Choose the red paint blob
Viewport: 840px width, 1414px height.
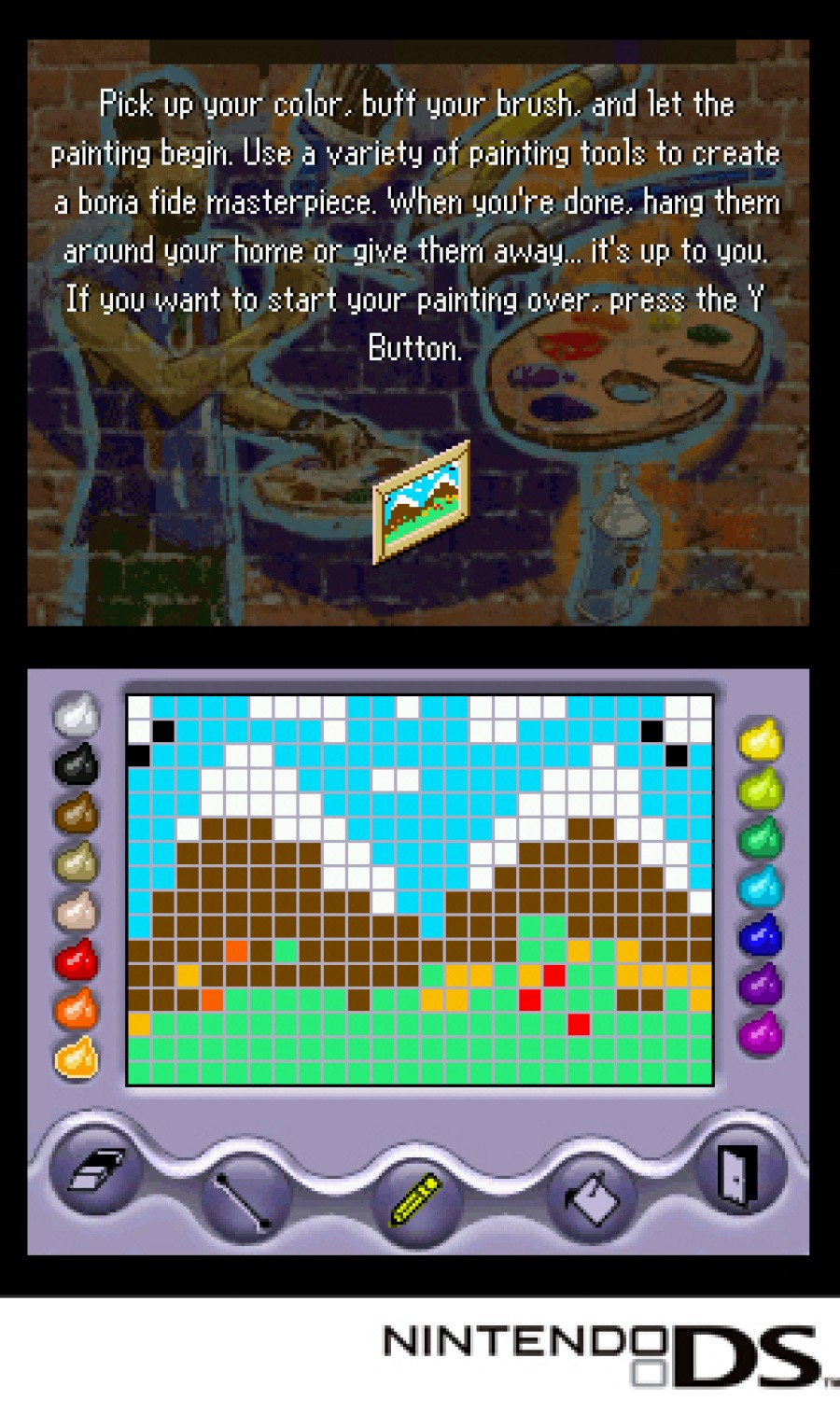[x=76, y=959]
